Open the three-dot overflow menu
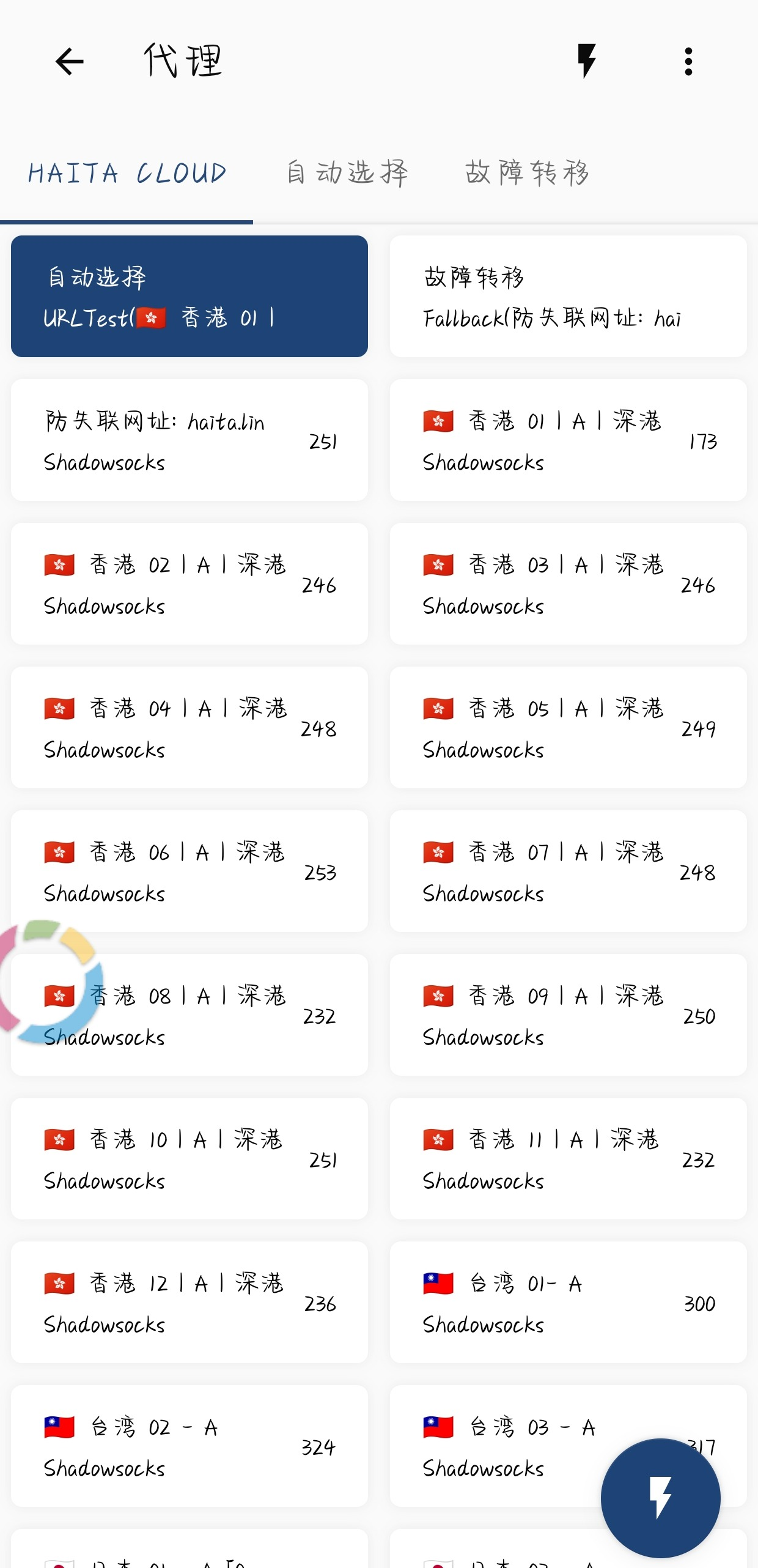 (x=688, y=61)
